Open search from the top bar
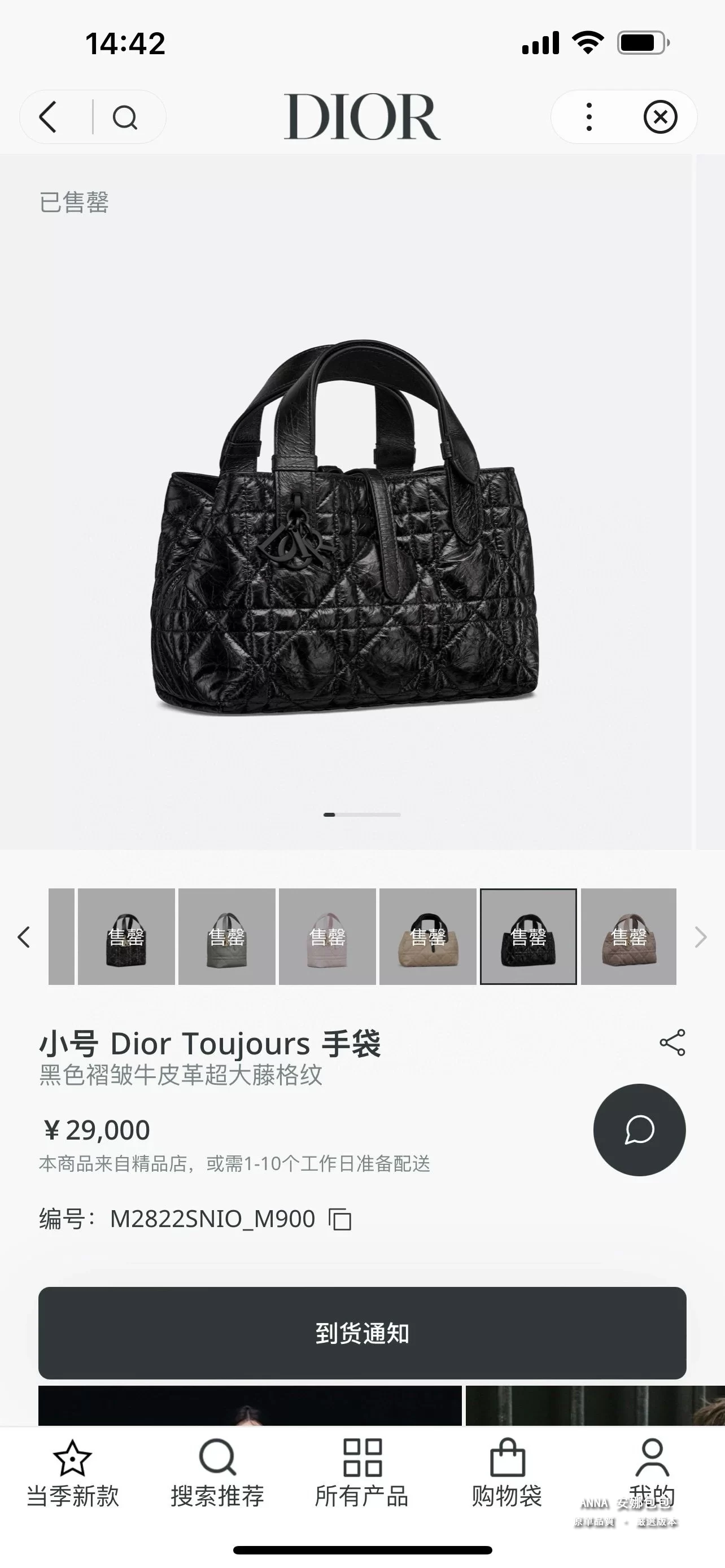The height and width of the screenshot is (1568, 725). 125,117
